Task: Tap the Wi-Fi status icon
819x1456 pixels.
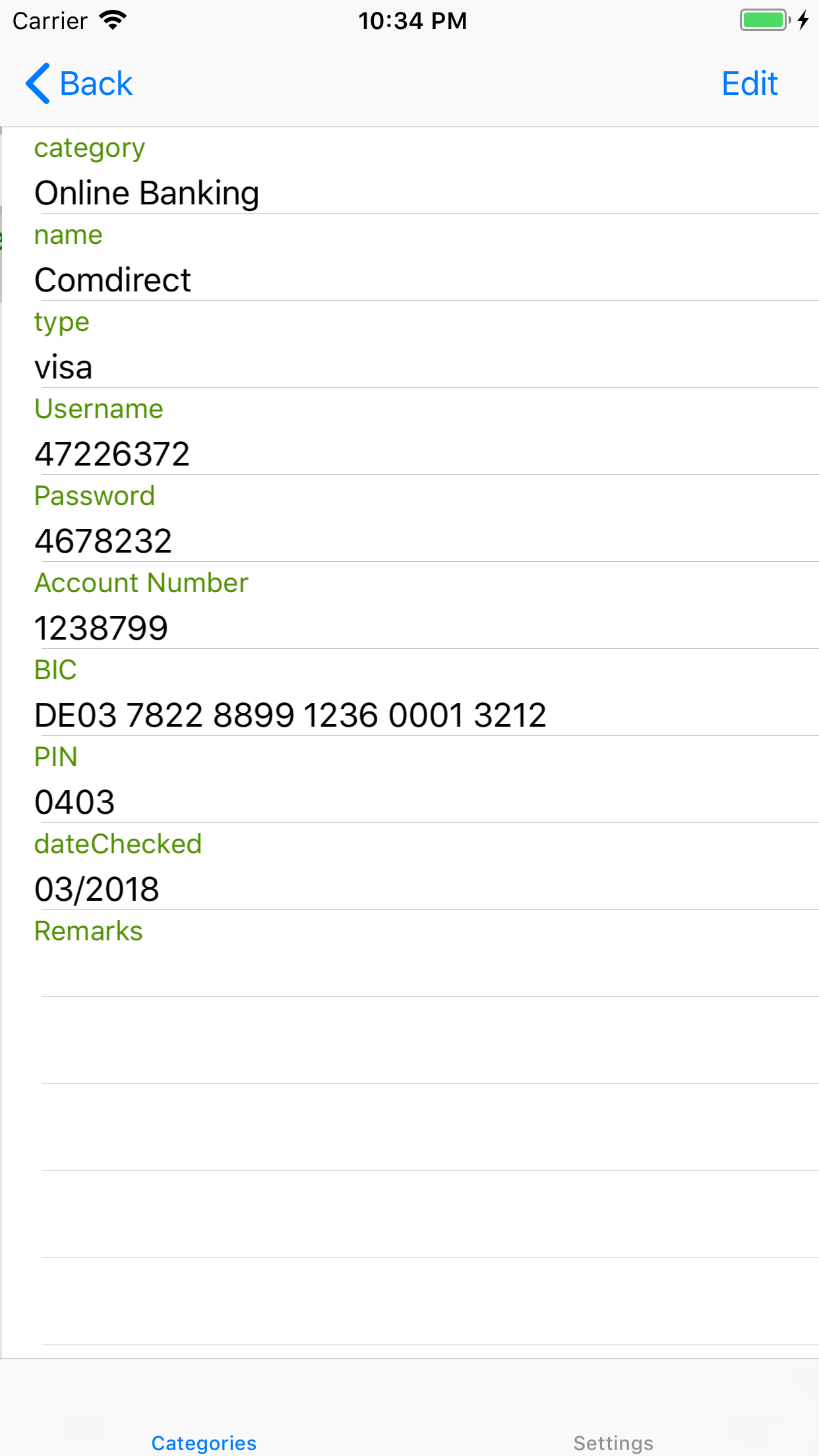Action: [x=113, y=20]
